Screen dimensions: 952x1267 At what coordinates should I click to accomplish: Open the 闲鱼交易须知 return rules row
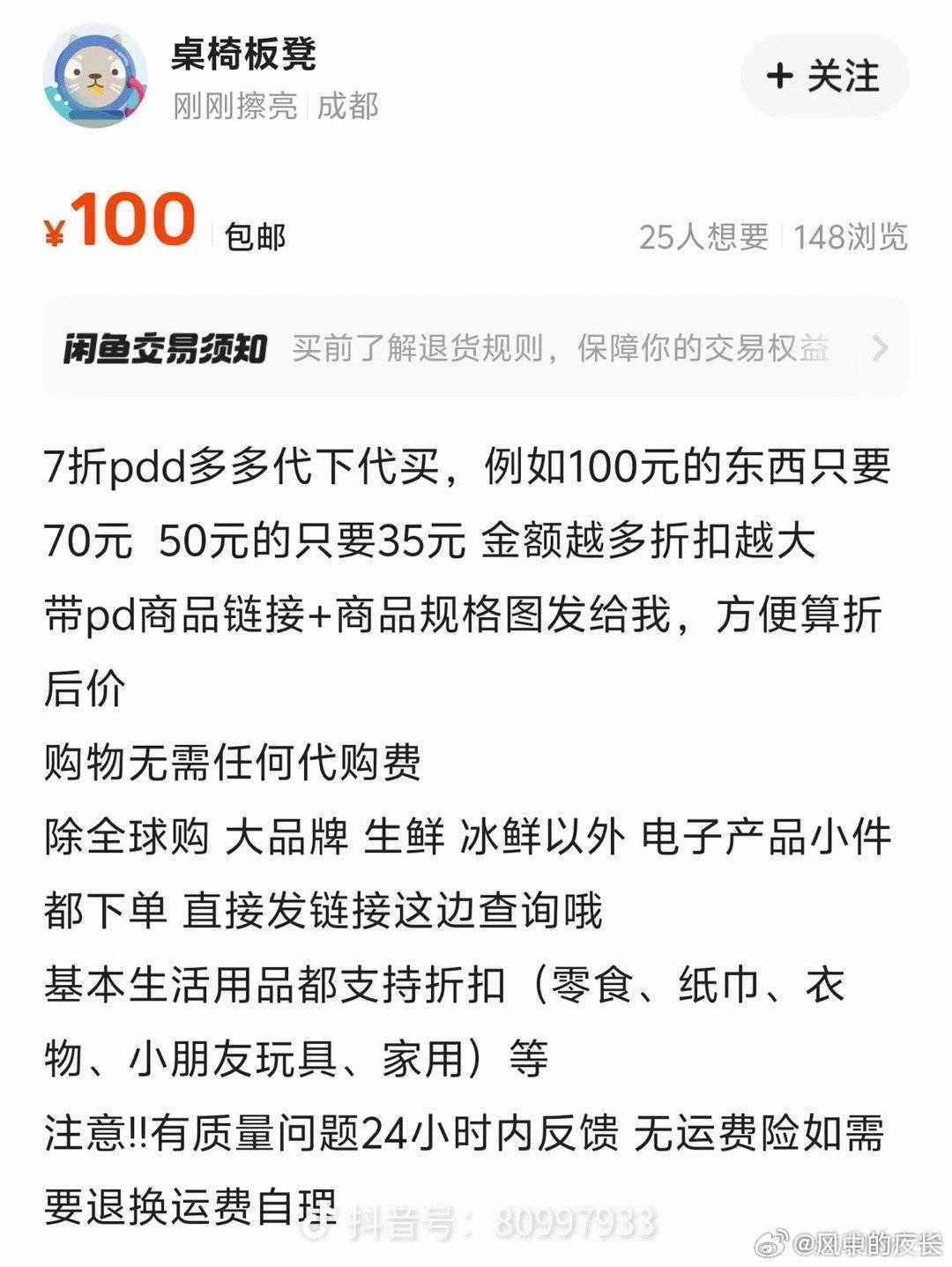click(x=475, y=349)
